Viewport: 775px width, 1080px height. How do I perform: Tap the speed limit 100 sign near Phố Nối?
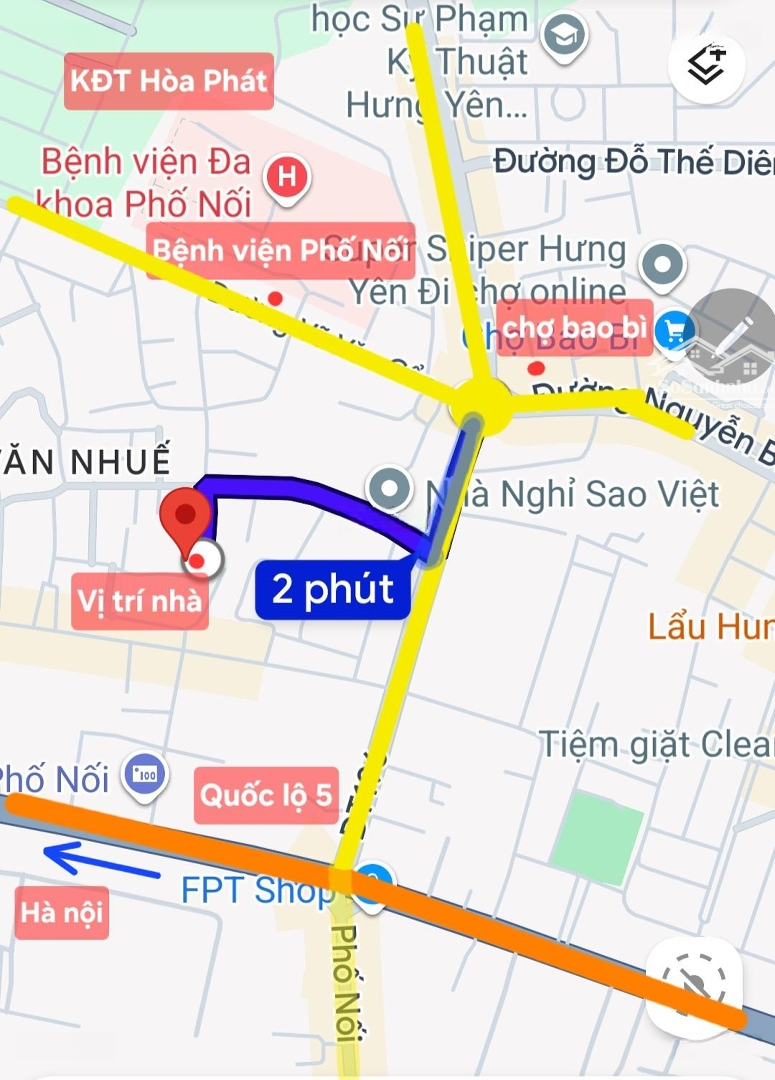[144, 773]
